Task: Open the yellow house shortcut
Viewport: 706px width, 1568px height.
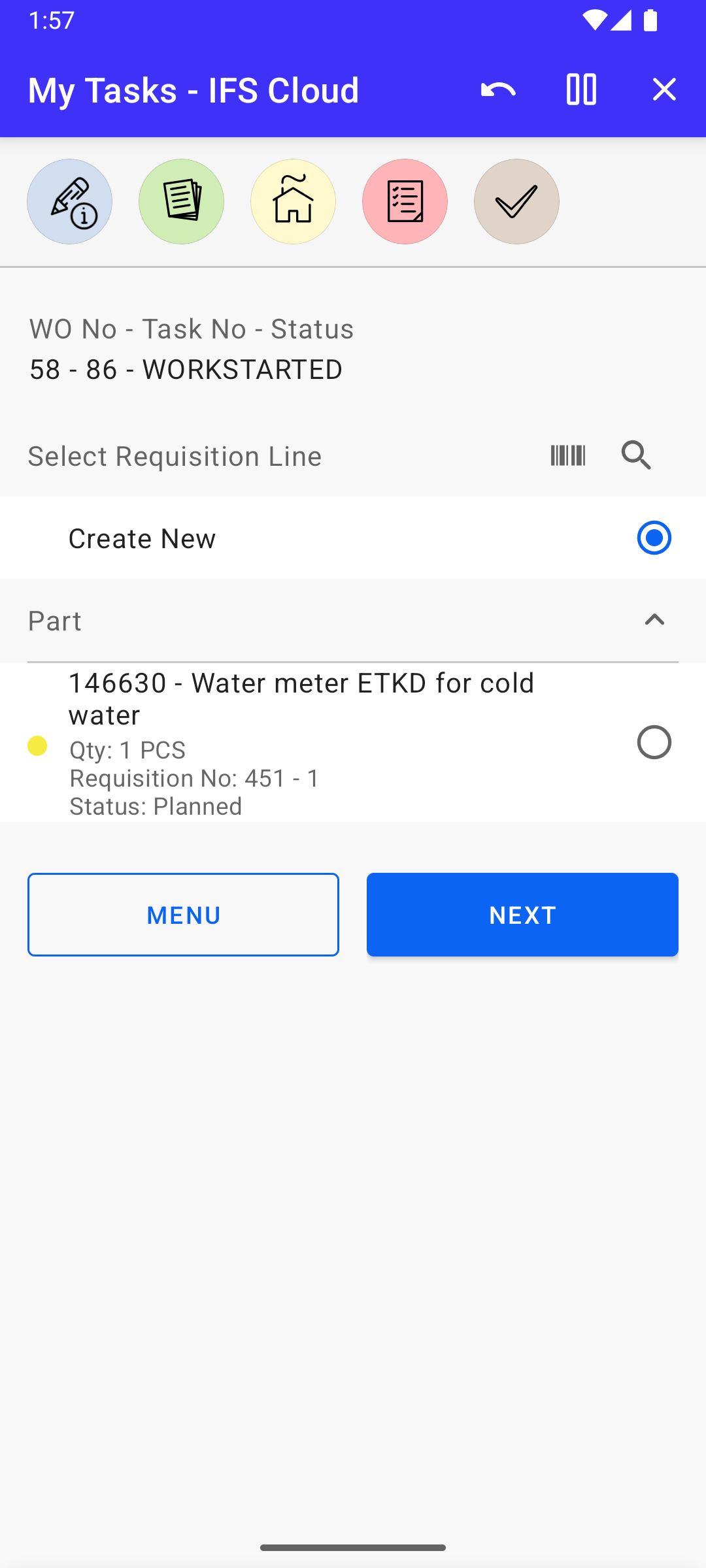Action: (x=294, y=202)
